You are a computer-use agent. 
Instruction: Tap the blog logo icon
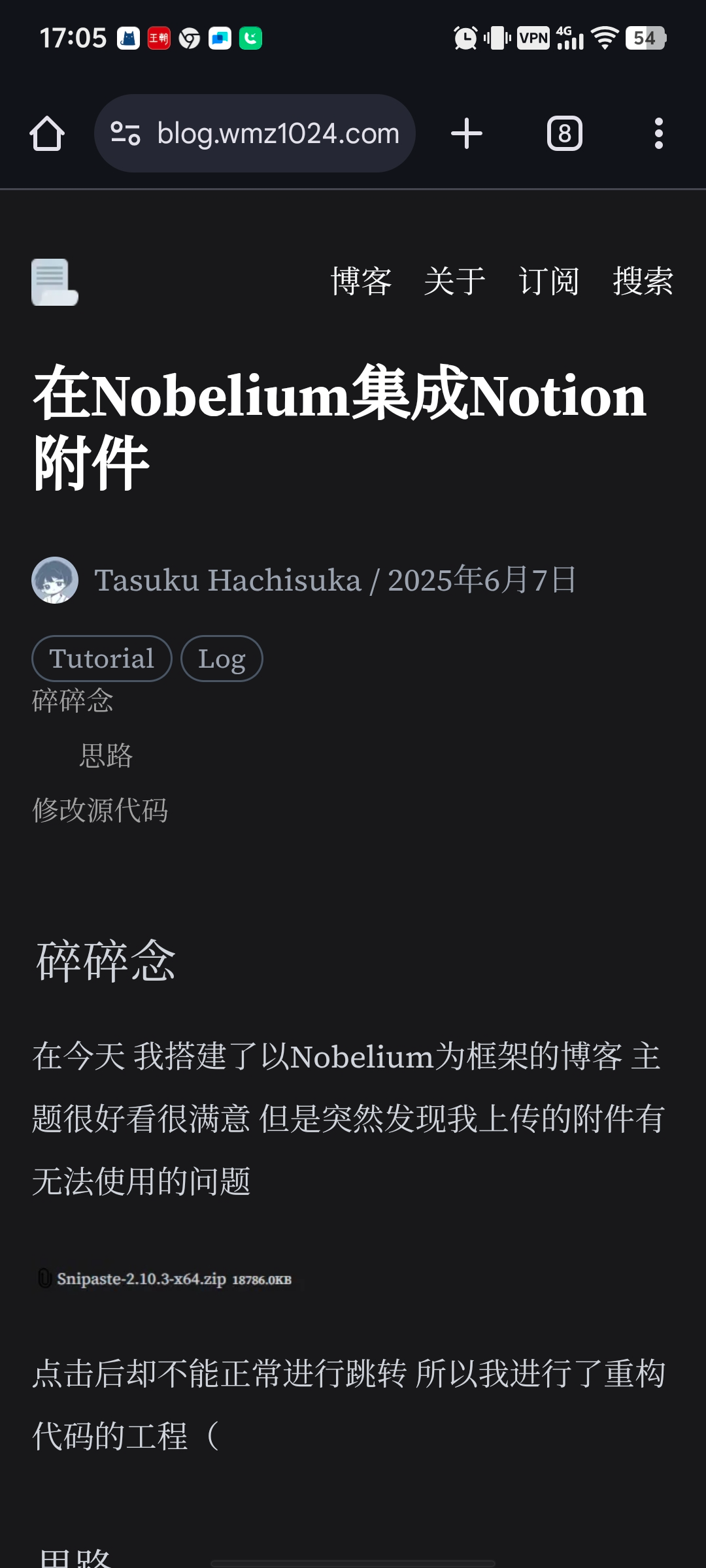point(55,282)
